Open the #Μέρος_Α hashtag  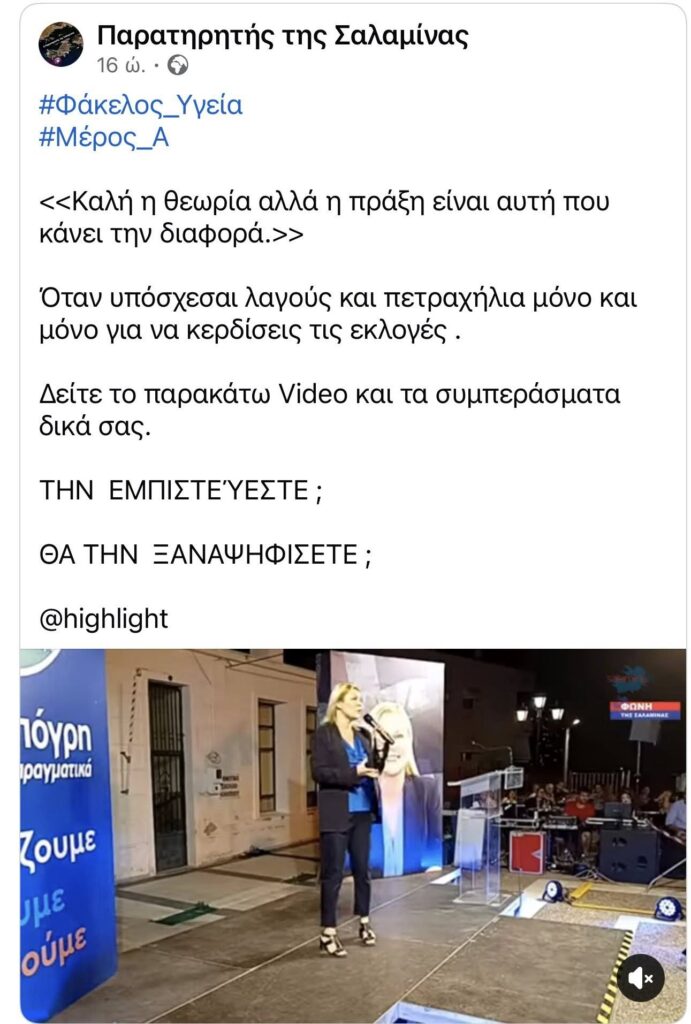point(103,139)
